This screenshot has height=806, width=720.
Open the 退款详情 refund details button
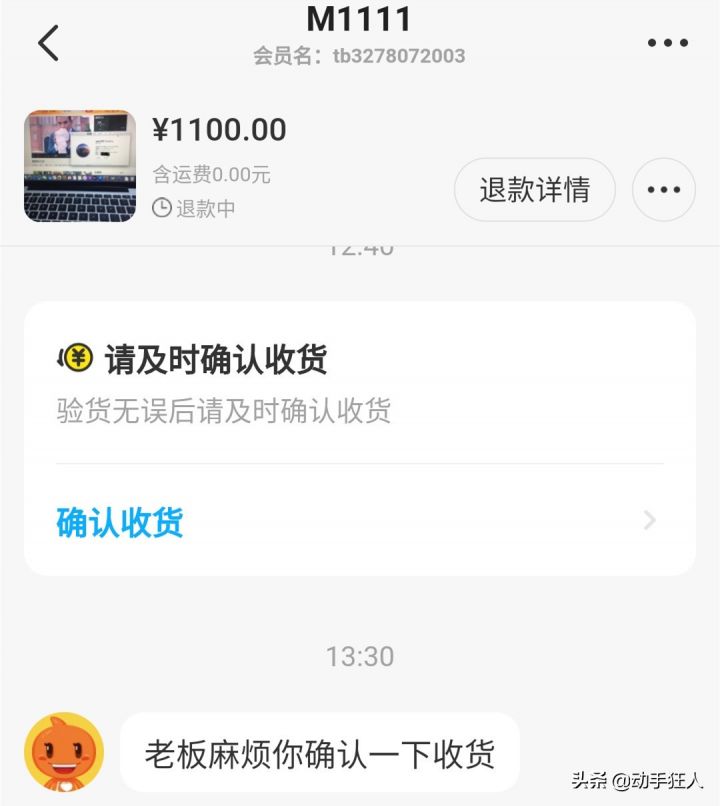[534, 189]
